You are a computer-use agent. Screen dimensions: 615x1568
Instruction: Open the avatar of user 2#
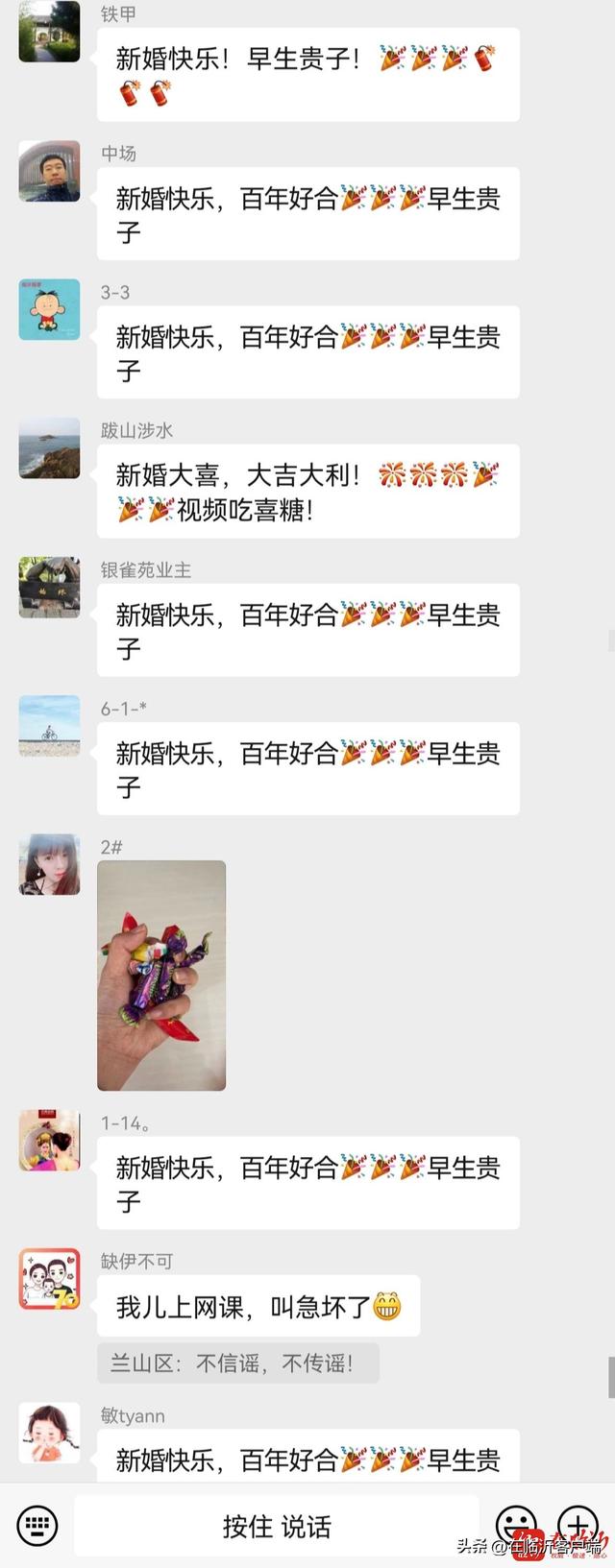(49, 864)
